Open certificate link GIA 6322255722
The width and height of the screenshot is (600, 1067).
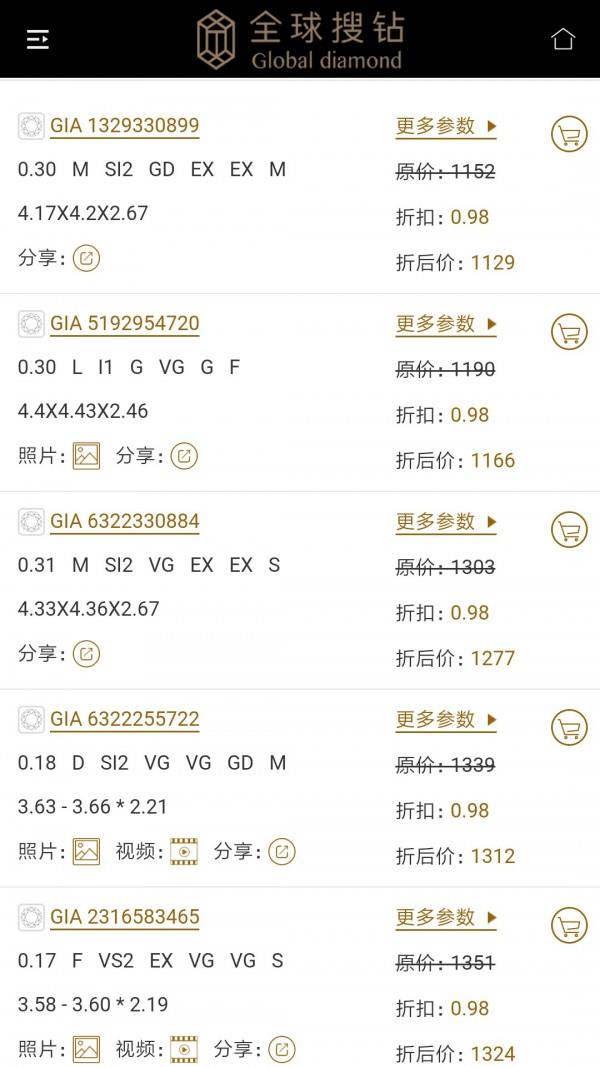click(124, 719)
